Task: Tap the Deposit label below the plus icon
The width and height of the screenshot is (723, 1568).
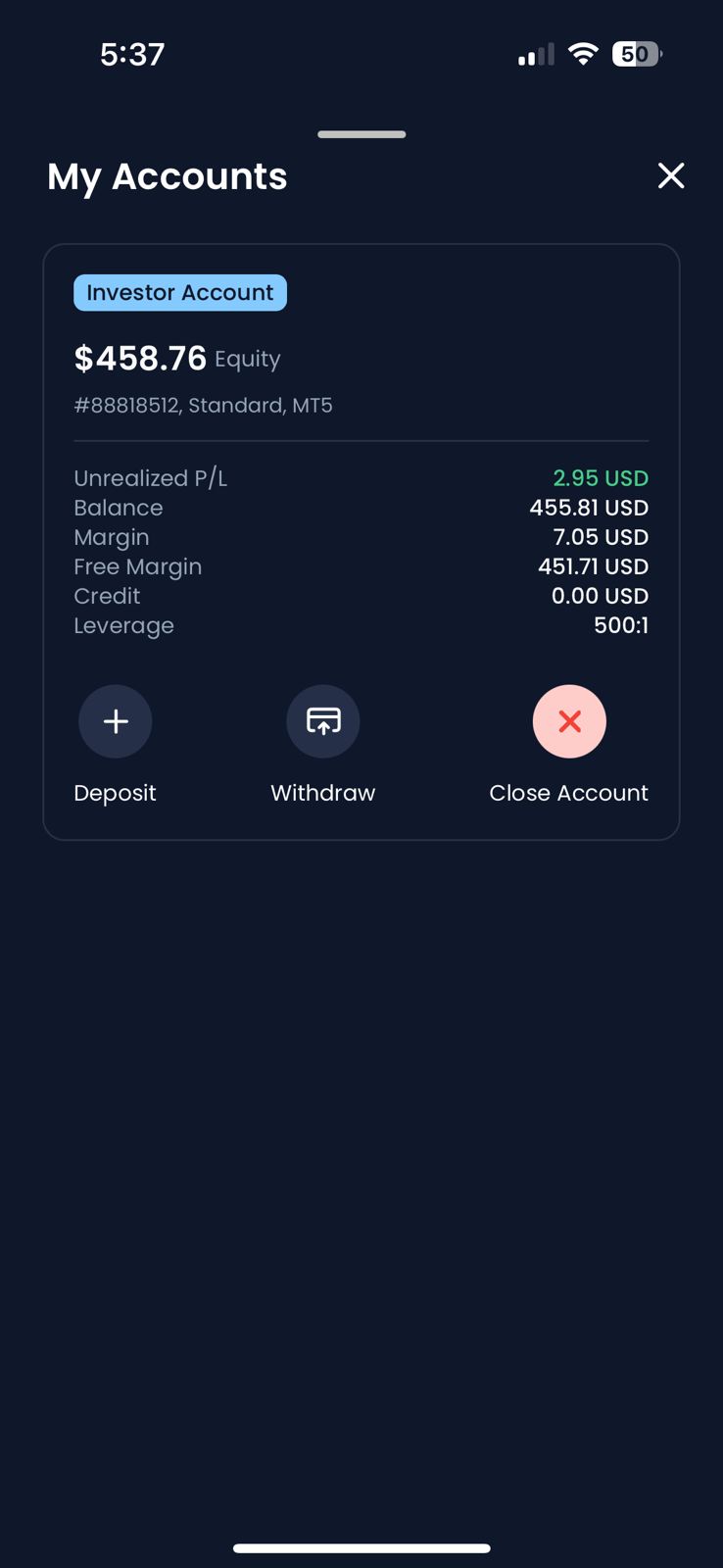Action: (115, 792)
